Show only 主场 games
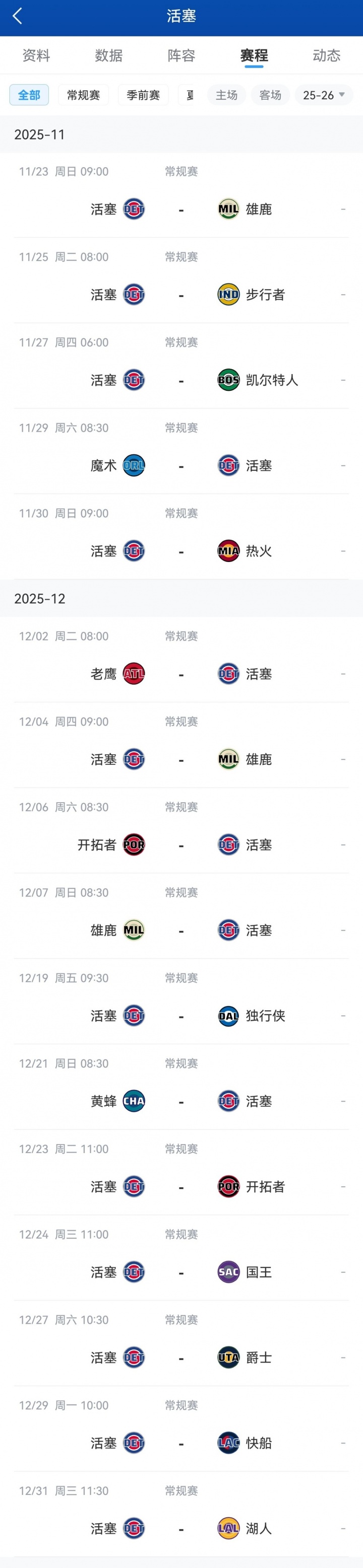The width and height of the screenshot is (363, 1568). (226, 95)
